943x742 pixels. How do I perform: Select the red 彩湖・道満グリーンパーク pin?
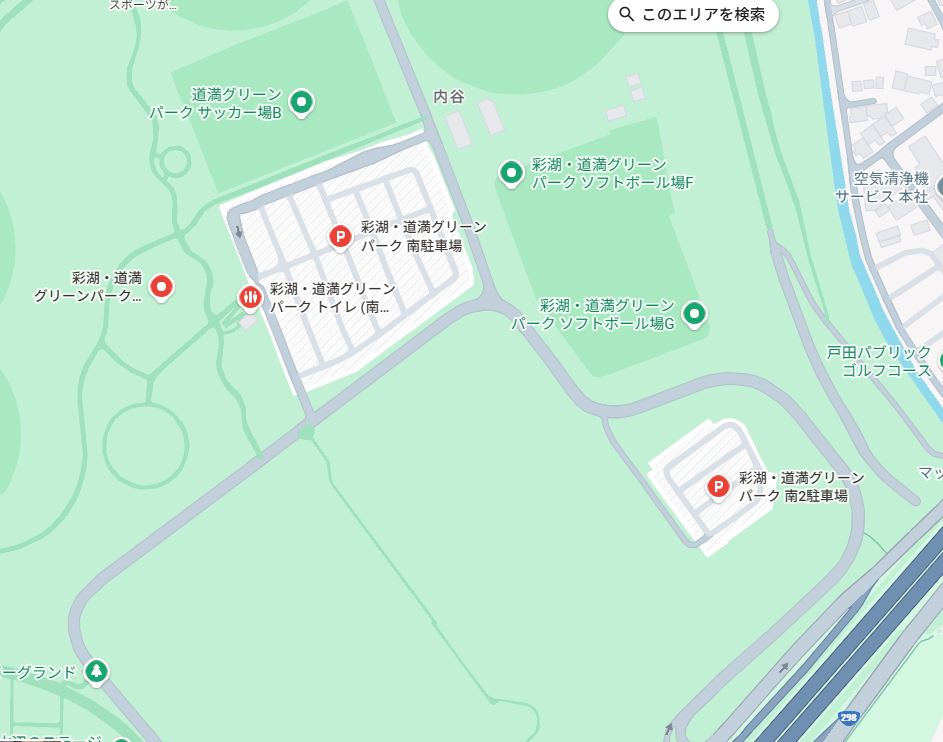pos(162,288)
